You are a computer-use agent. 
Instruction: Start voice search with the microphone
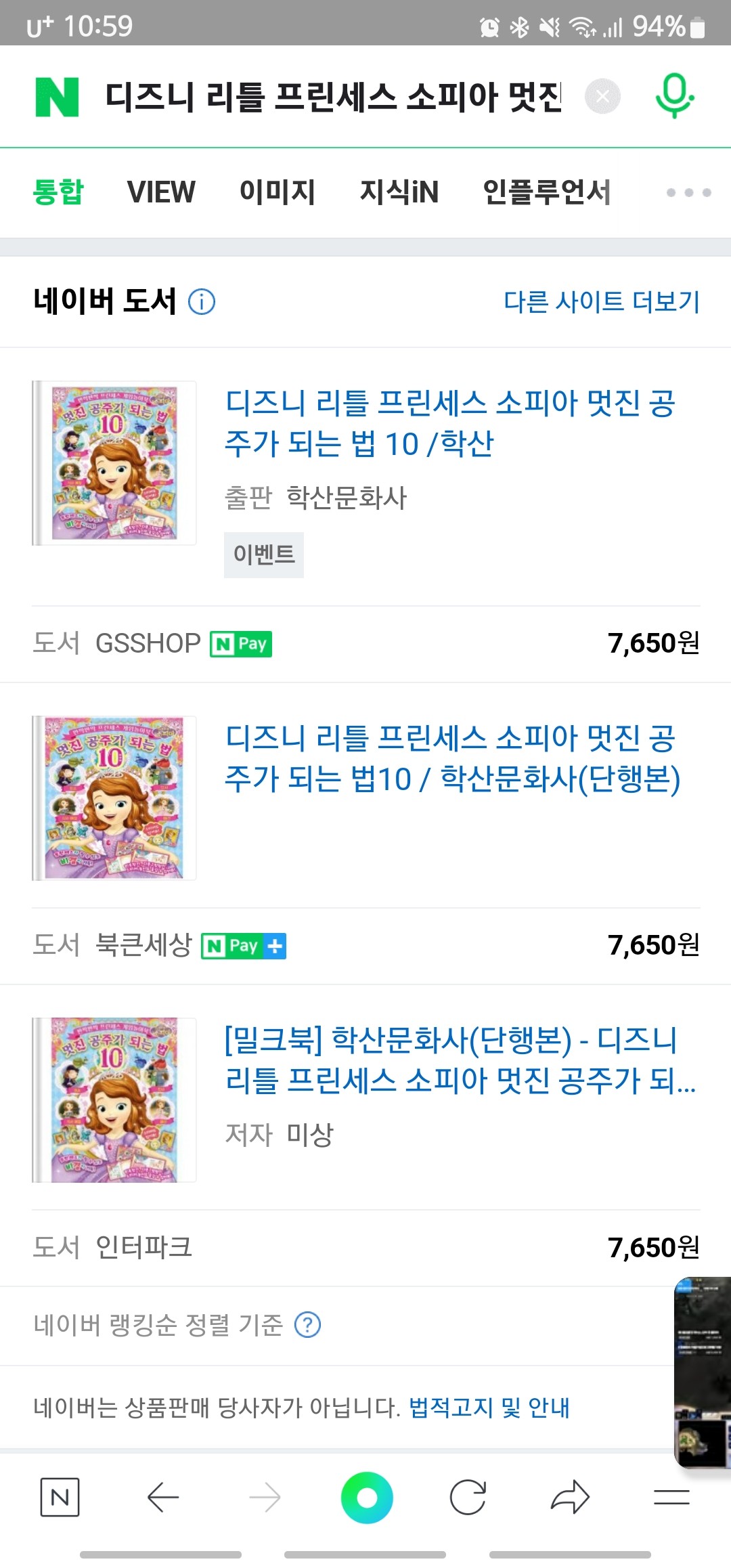point(674,96)
